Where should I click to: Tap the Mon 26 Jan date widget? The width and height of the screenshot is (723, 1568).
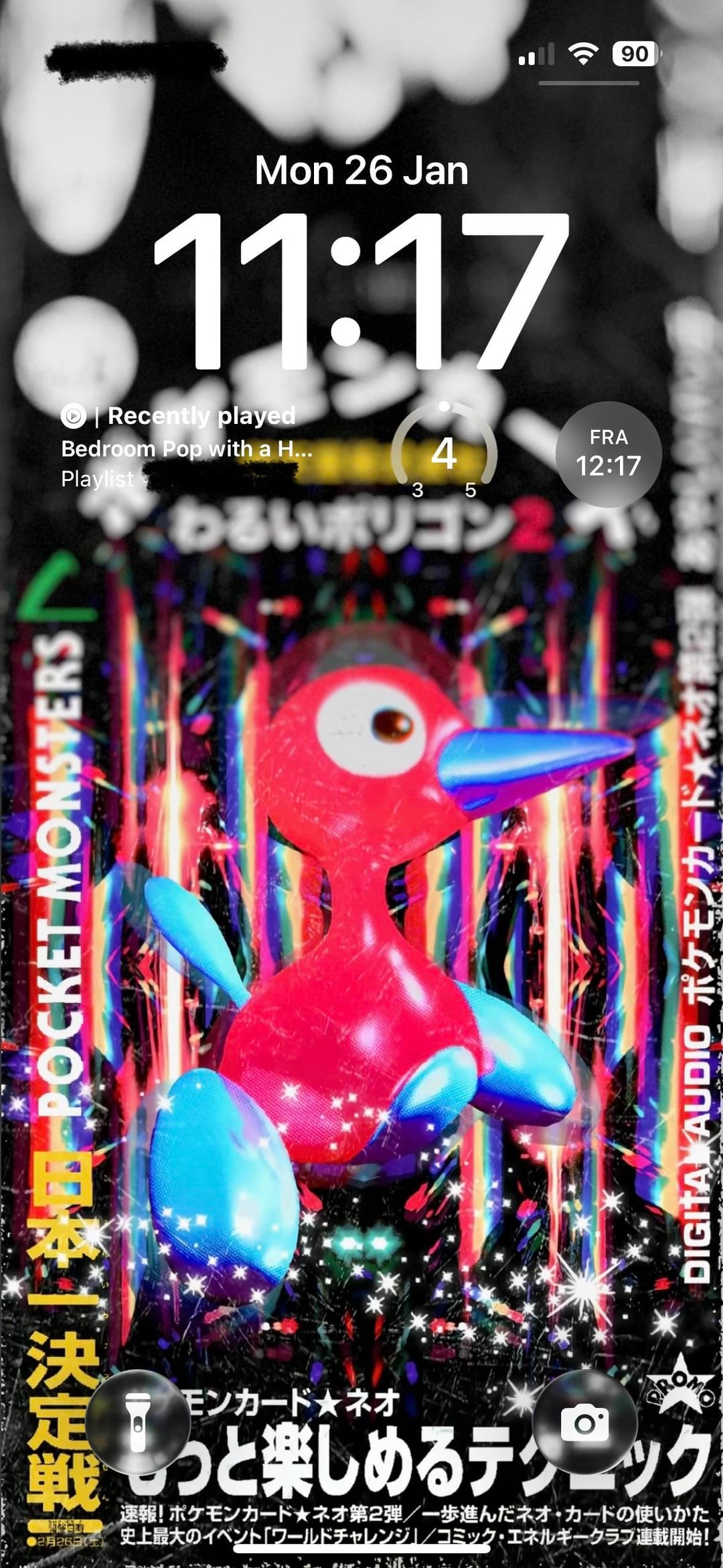[361, 171]
